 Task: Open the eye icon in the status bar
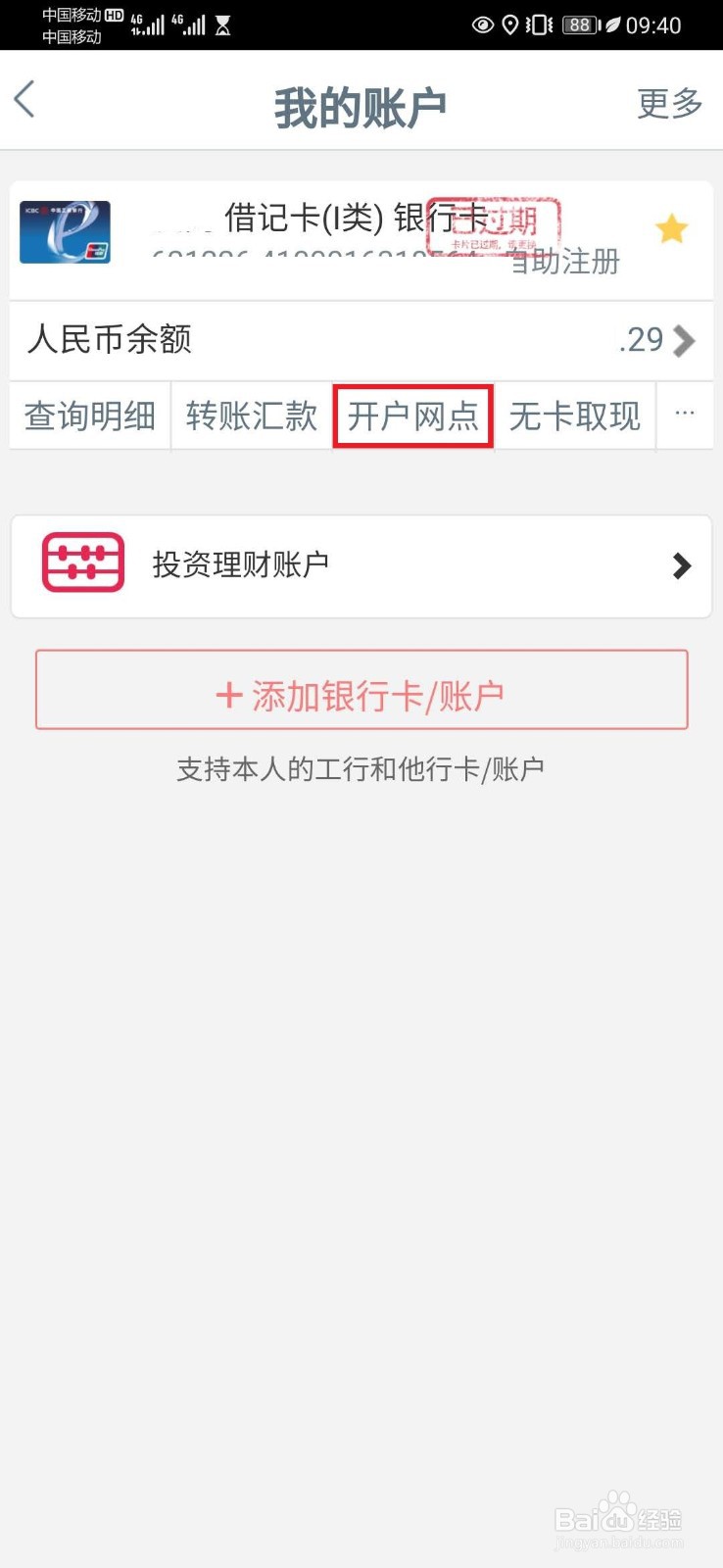(480, 25)
